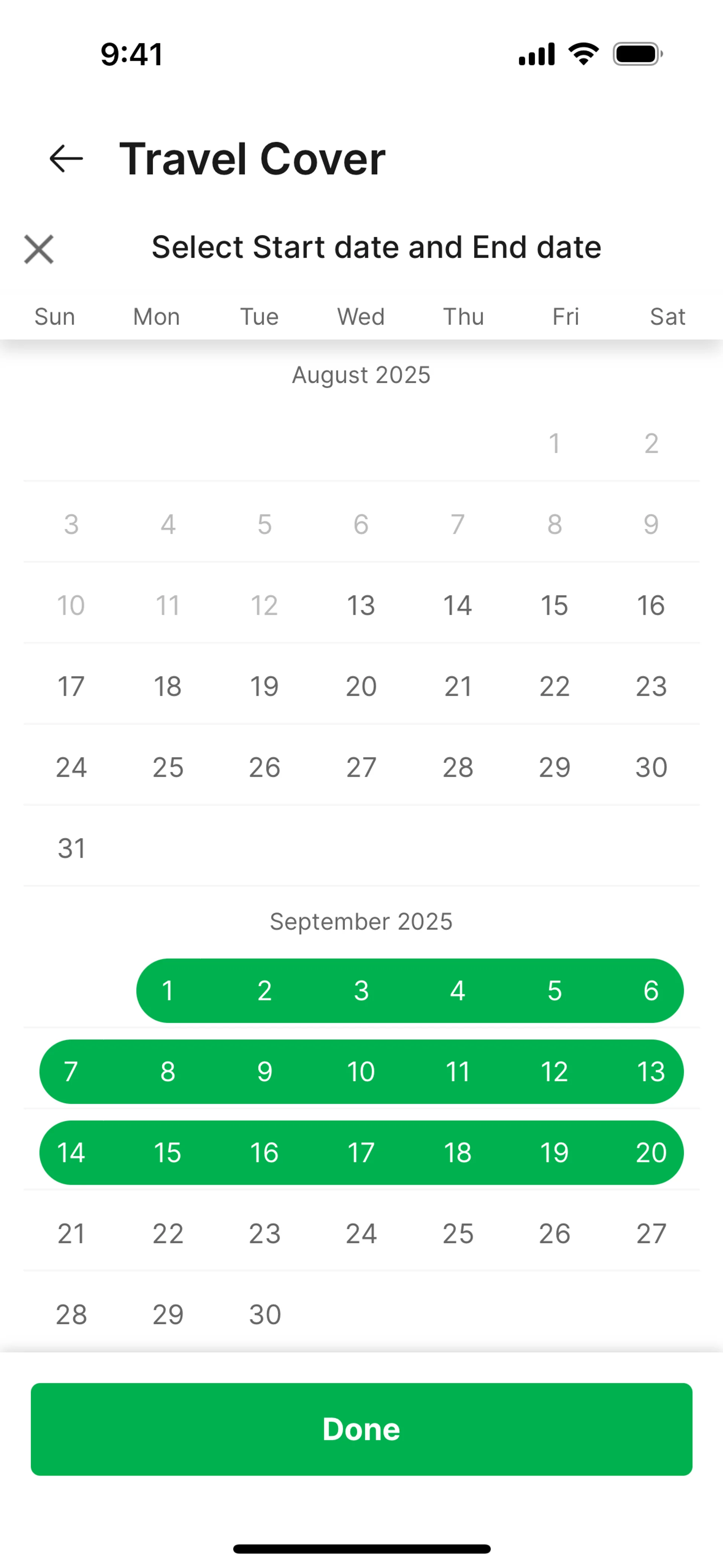Confirm dates with the Done button
Screen dimensions: 723x1568
point(361,1429)
